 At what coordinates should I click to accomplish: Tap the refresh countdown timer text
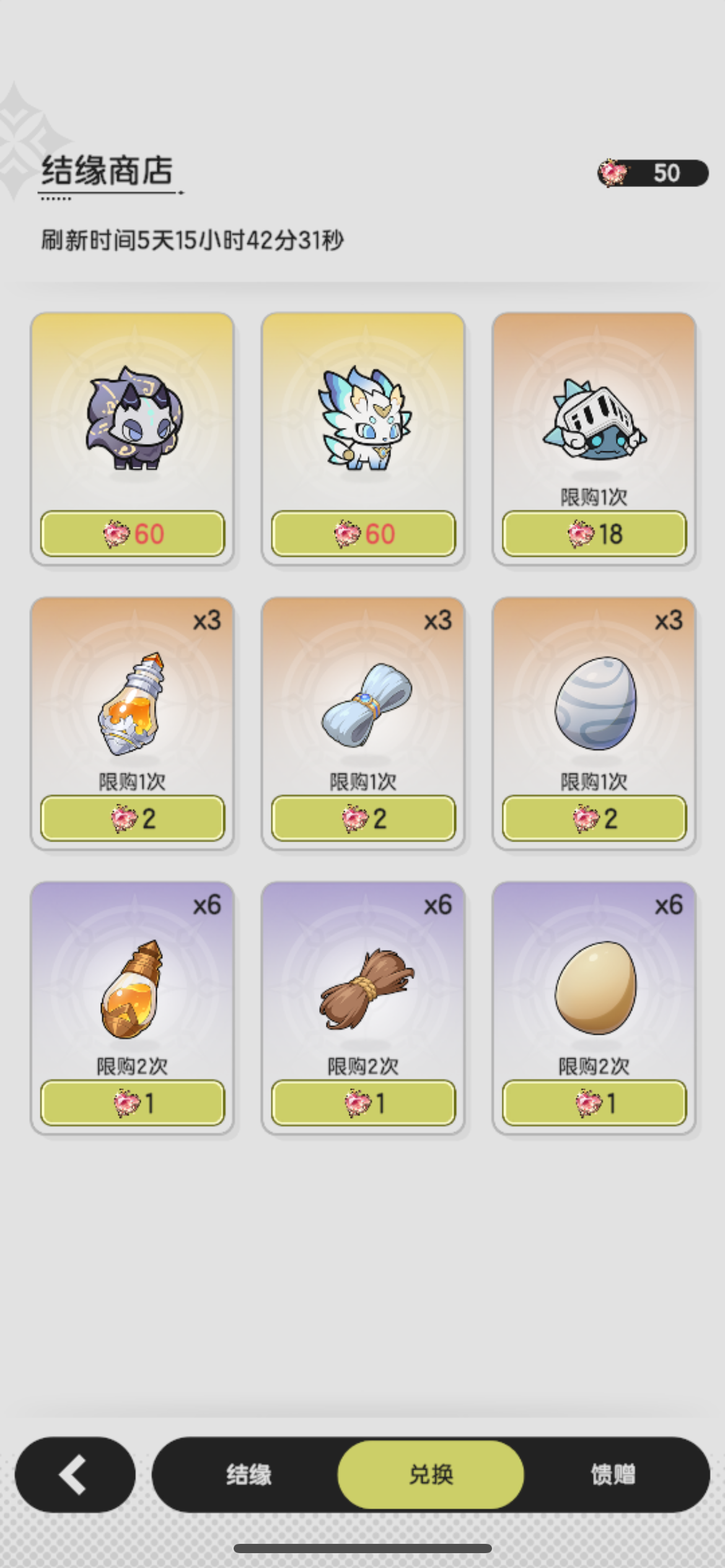pyautogui.click(x=192, y=237)
